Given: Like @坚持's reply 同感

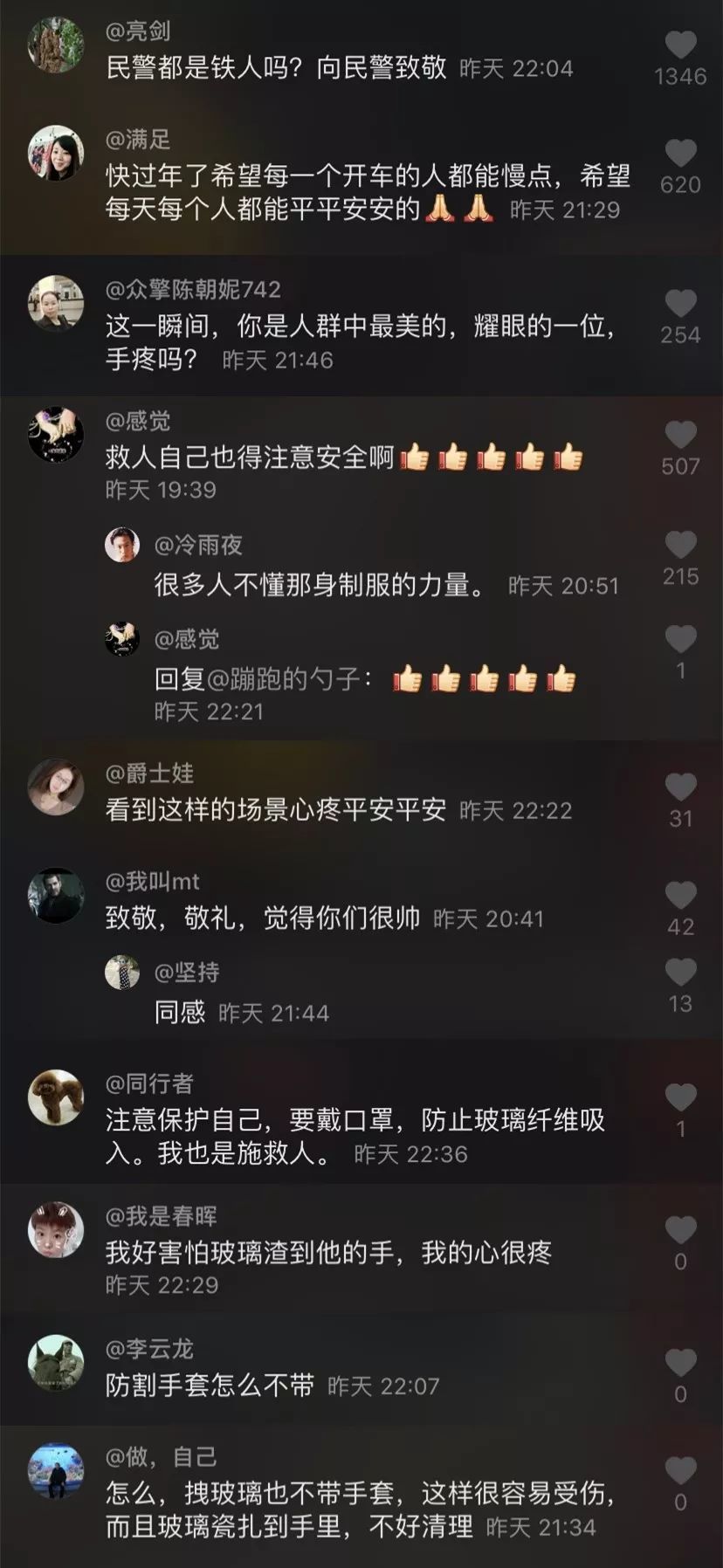Looking at the screenshot, I should tap(680, 973).
